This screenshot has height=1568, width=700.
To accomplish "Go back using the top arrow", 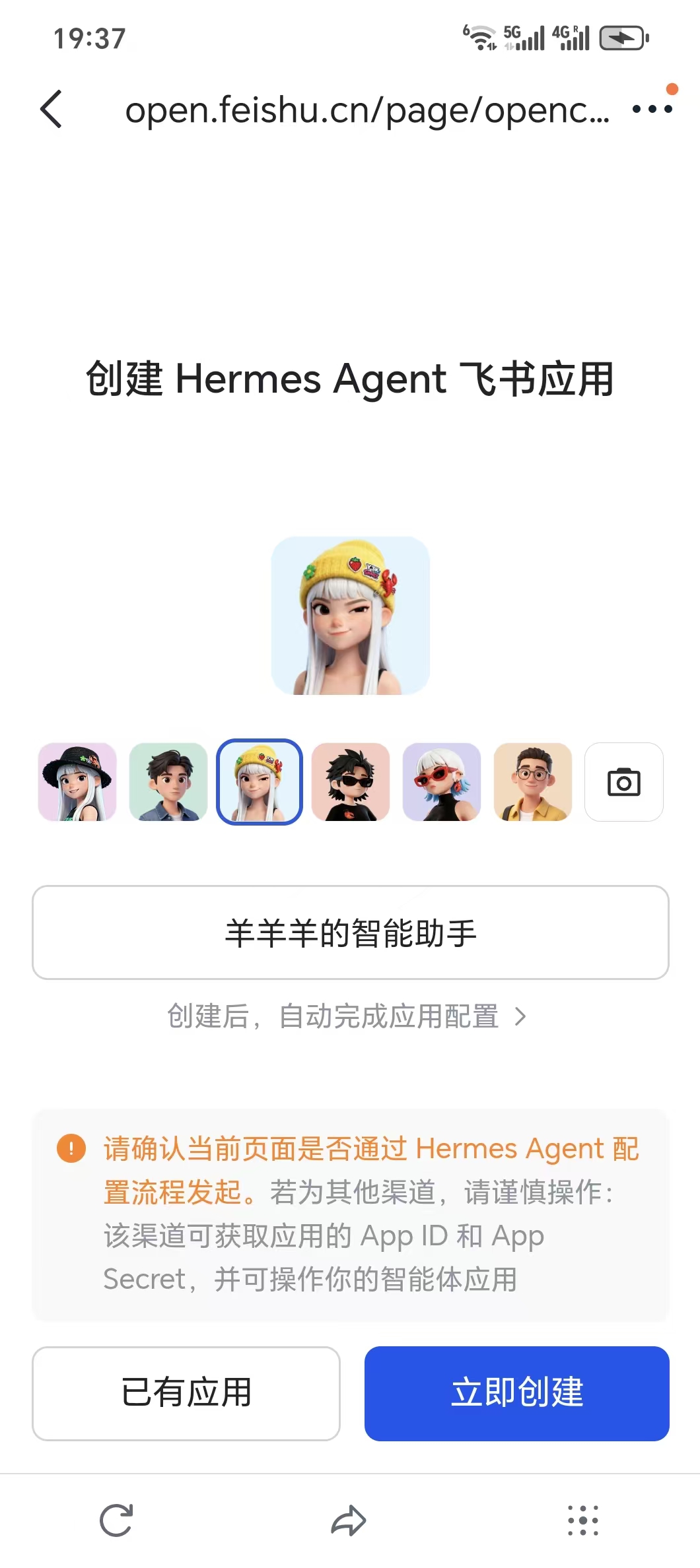I will click(x=52, y=109).
